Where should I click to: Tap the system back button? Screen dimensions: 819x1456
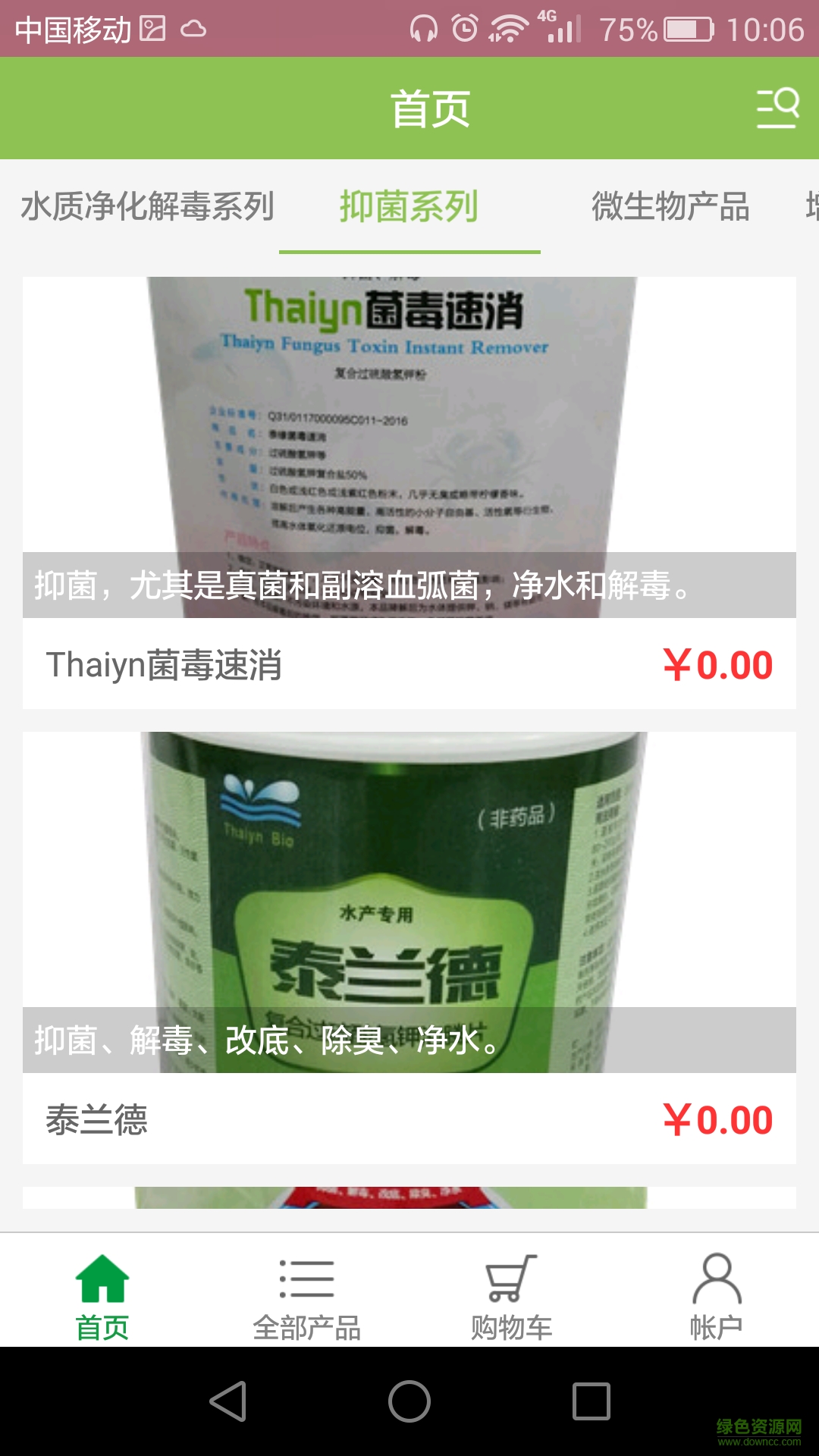(227, 1401)
